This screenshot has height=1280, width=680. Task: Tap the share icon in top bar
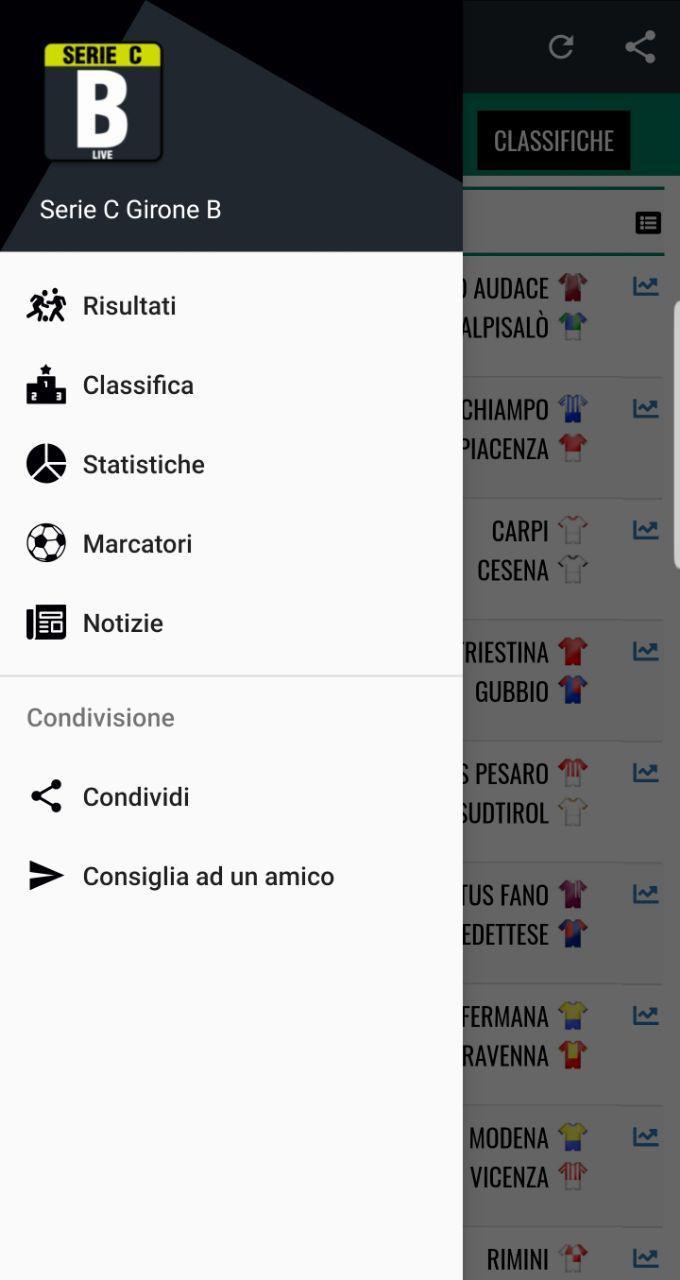[x=640, y=47]
